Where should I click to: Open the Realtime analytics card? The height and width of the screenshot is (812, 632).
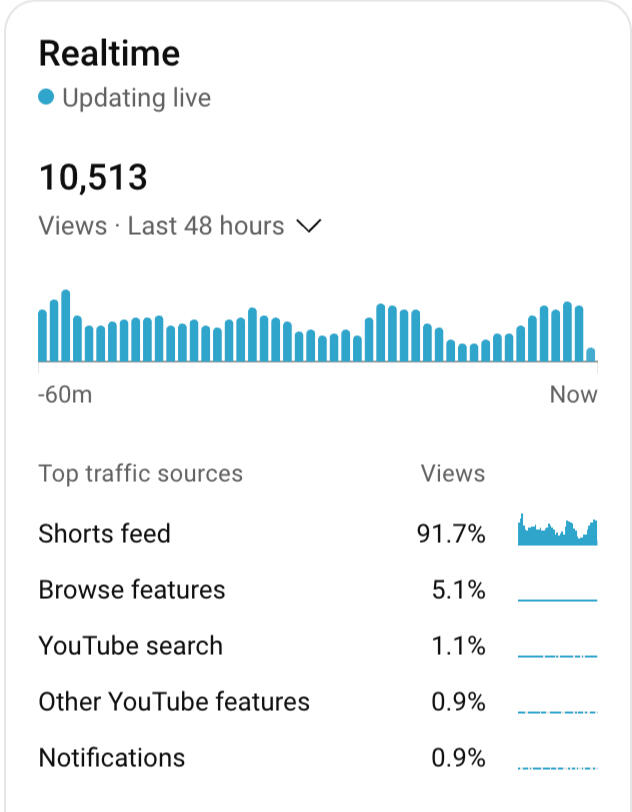pyautogui.click(x=109, y=53)
